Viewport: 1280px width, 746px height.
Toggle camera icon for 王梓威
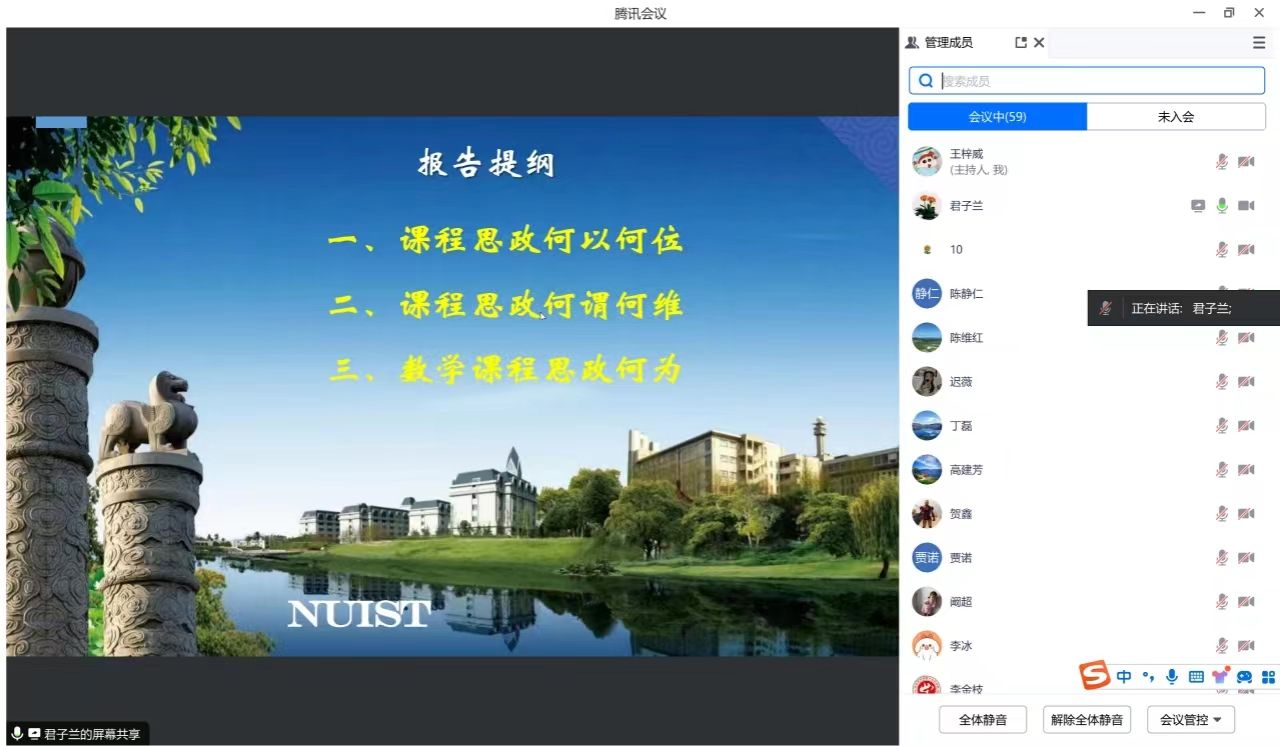1246,162
